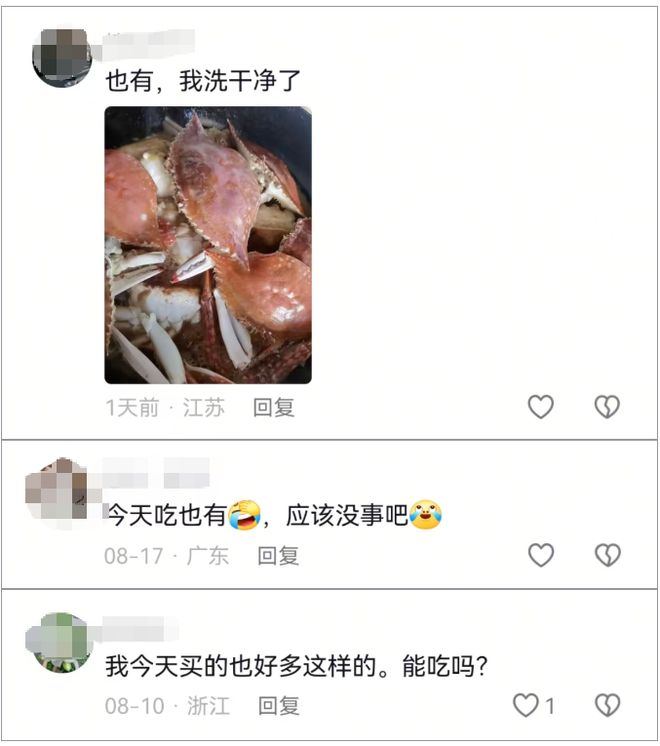Dislike the comment from 浙江

click(x=607, y=705)
